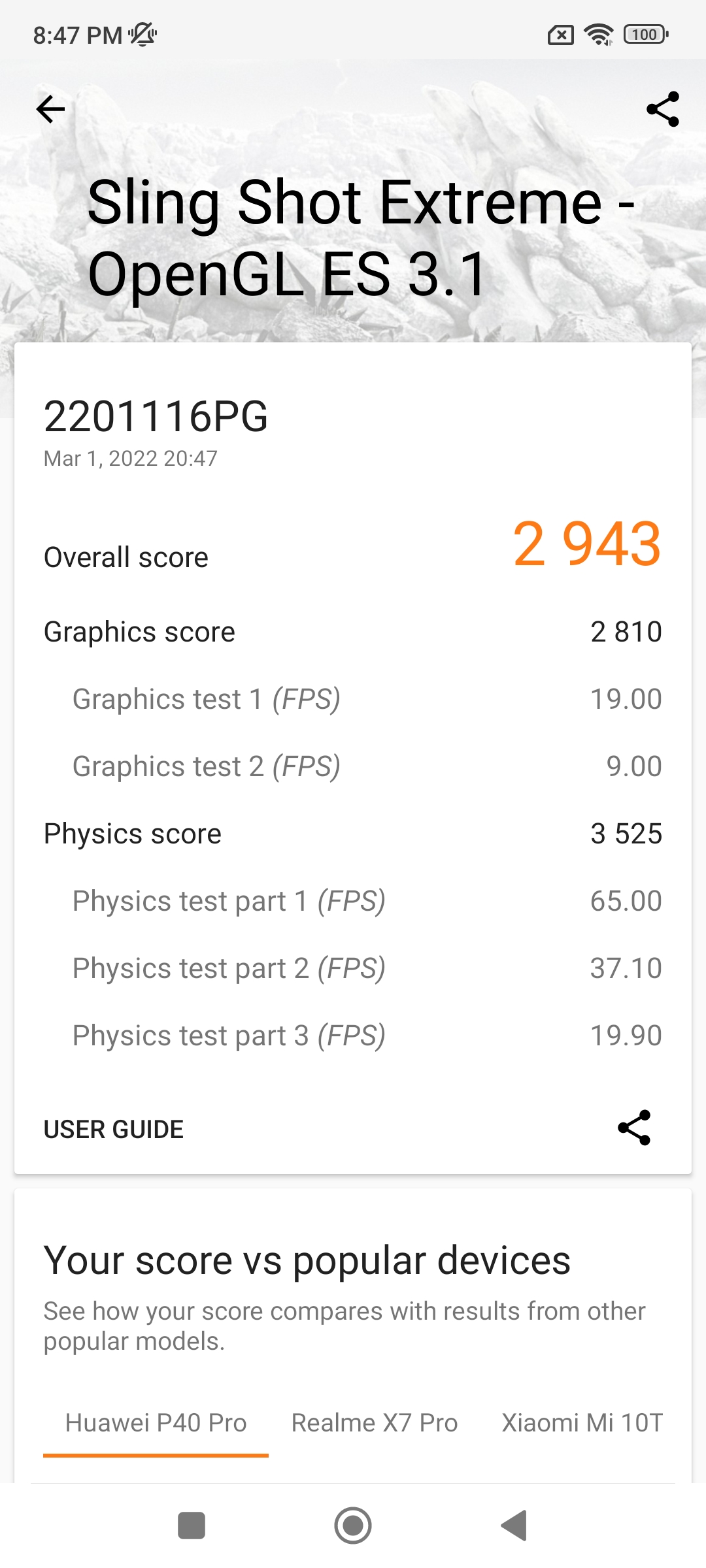Viewport: 706px width, 1568px height.
Task: Go to the home screen
Action: coord(353,1526)
